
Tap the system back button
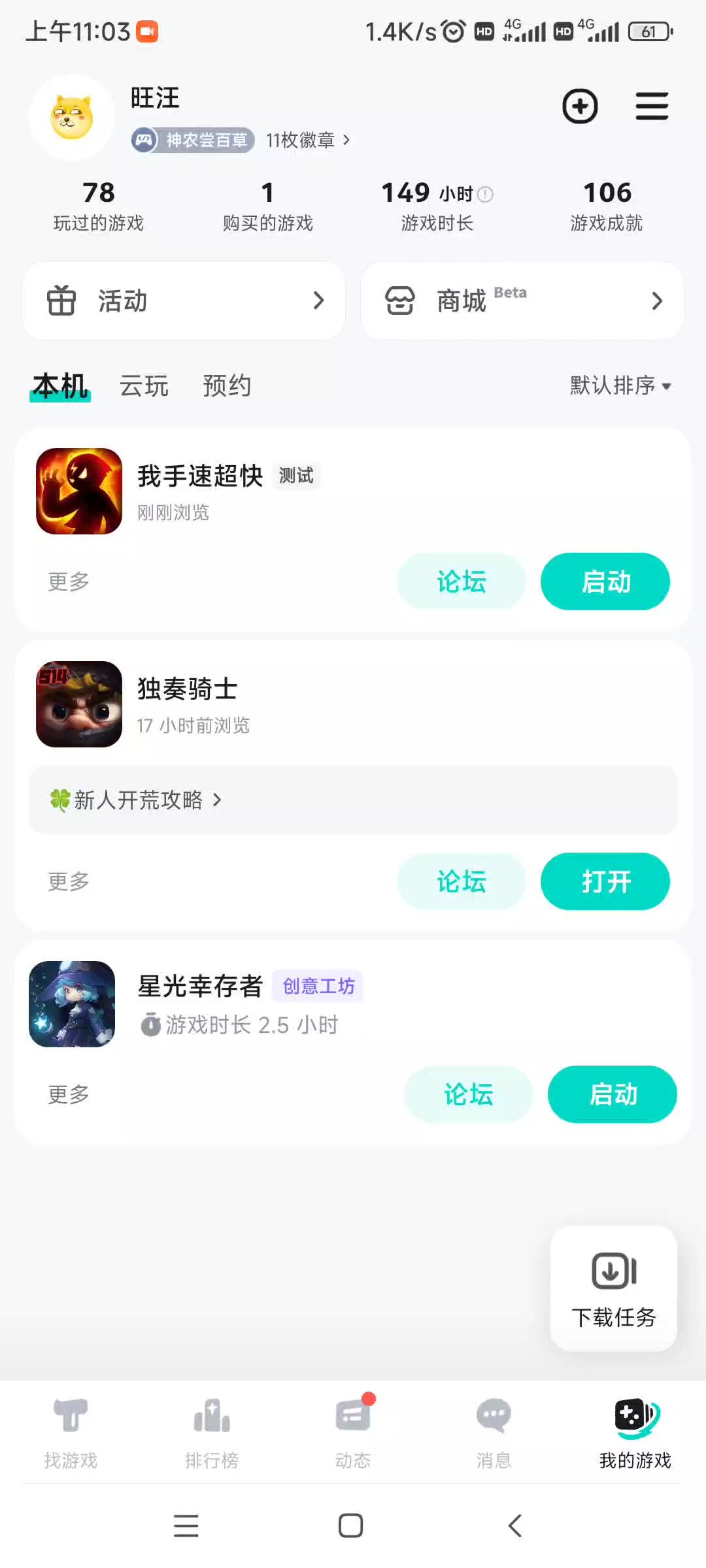point(515,1526)
